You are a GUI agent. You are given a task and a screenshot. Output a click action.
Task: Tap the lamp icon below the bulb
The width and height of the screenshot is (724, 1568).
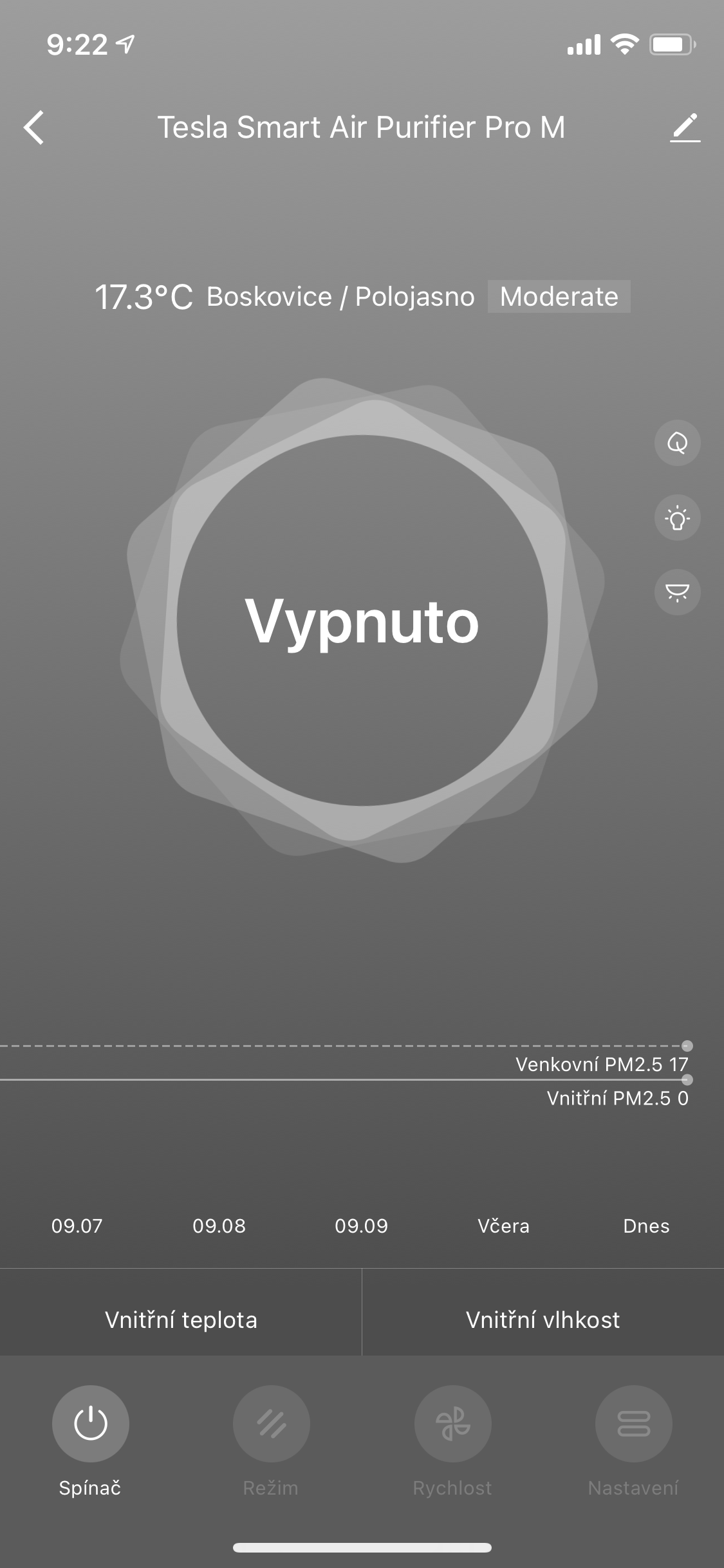pos(677,592)
